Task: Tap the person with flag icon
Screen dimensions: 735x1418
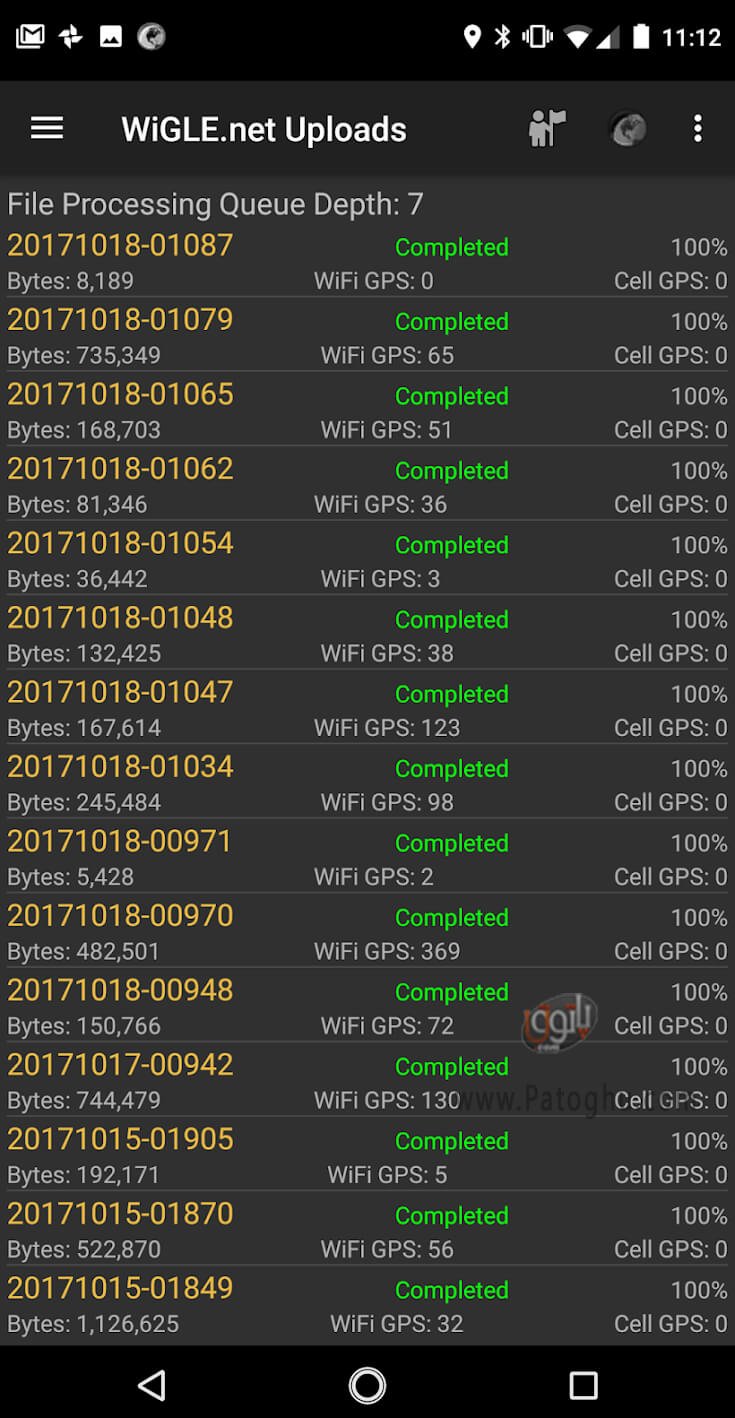Action: coord(547,128)
